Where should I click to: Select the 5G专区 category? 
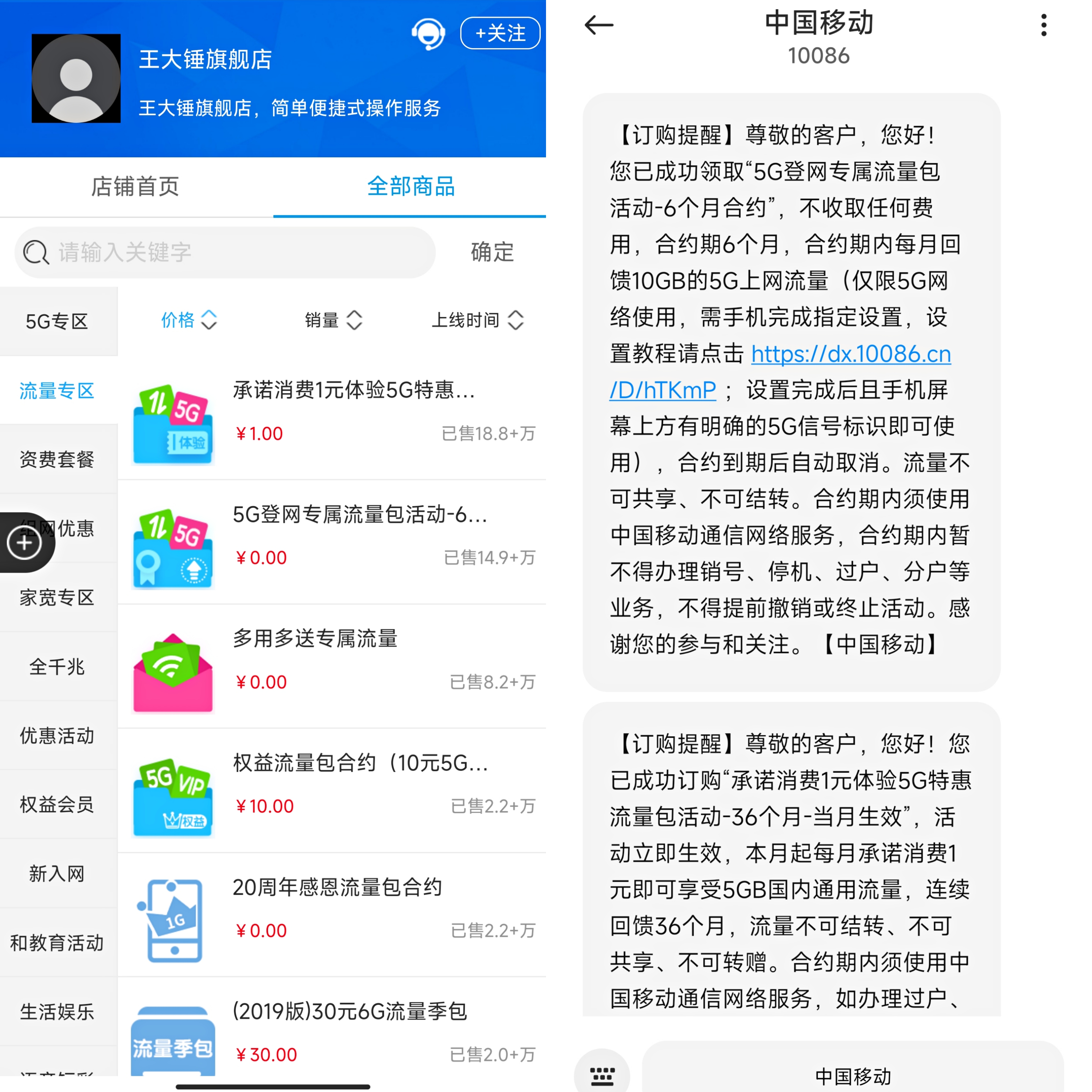(57, 322)
